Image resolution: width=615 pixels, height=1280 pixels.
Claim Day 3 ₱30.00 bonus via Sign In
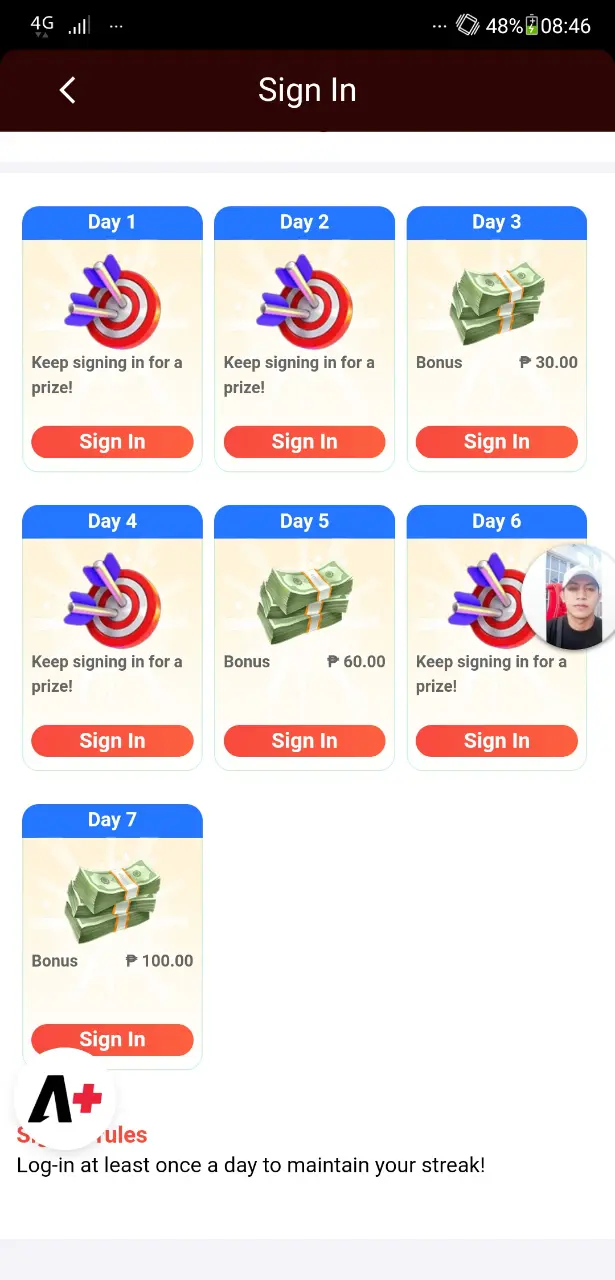click(x=496, y=442)
